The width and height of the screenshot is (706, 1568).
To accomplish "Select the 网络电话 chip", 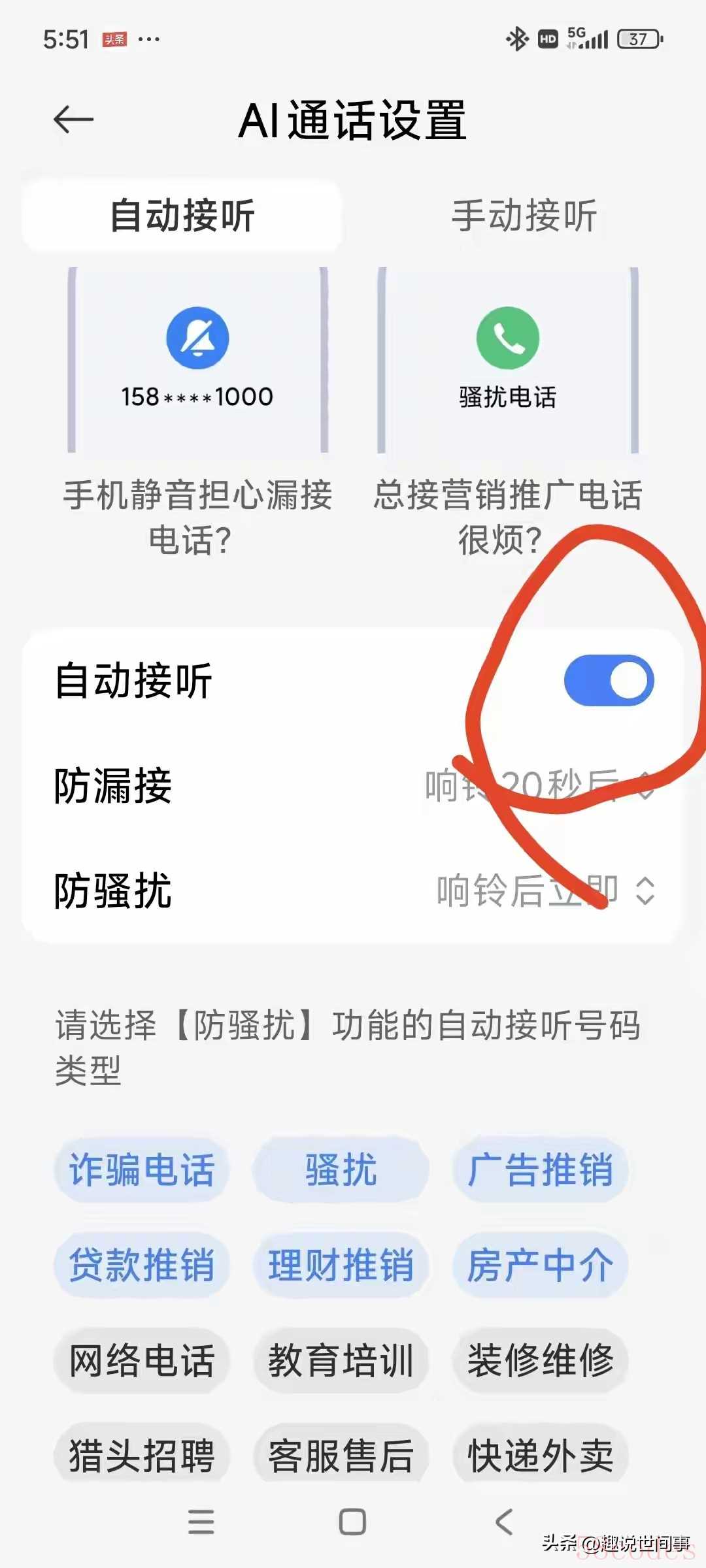I will 141,1361.
